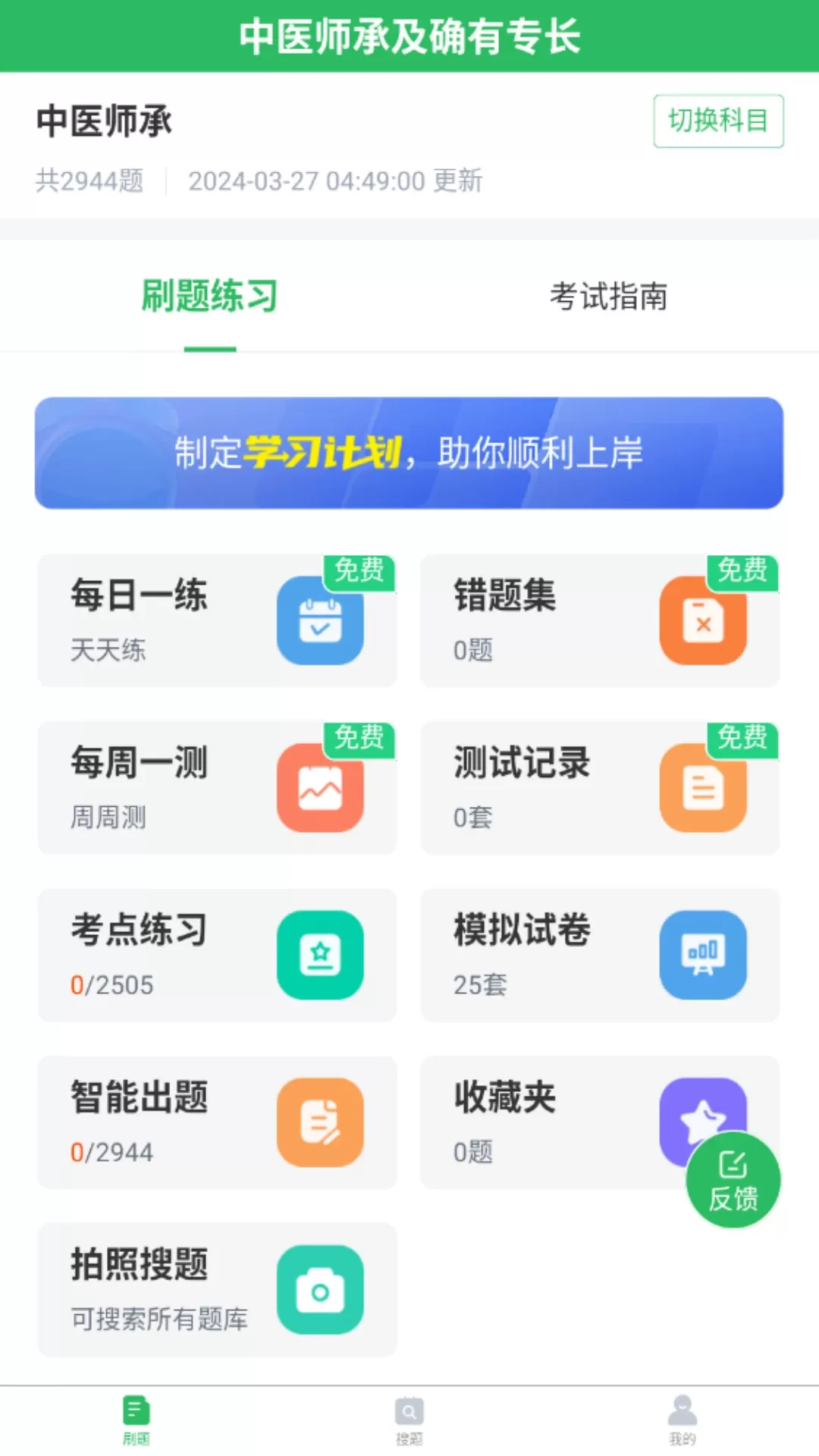Tap the 切换科目 button
819x1456 pixels.
tap(718, 121)
